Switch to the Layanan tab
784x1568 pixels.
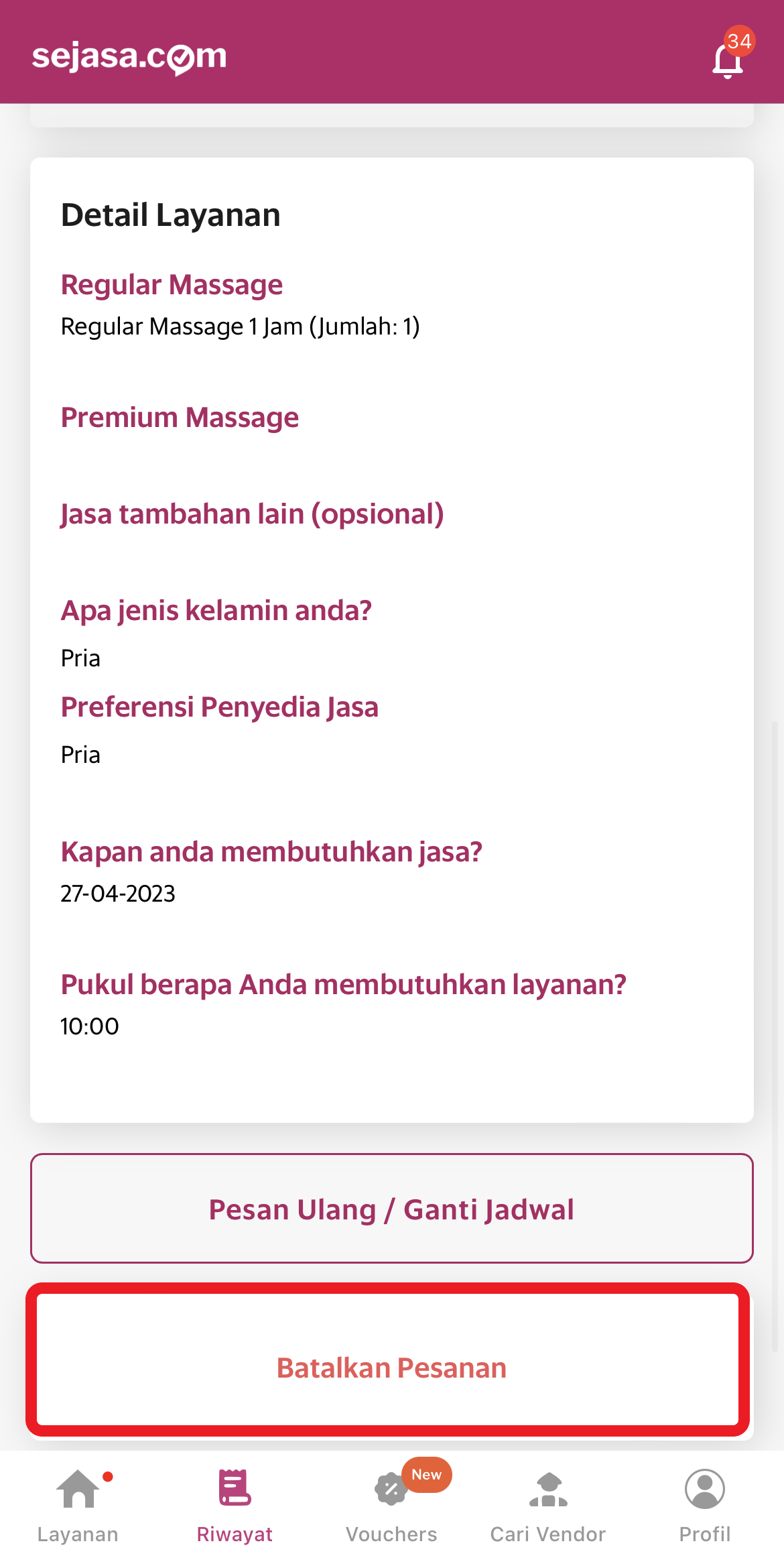pyautogui.click(x=78, y=1506)
